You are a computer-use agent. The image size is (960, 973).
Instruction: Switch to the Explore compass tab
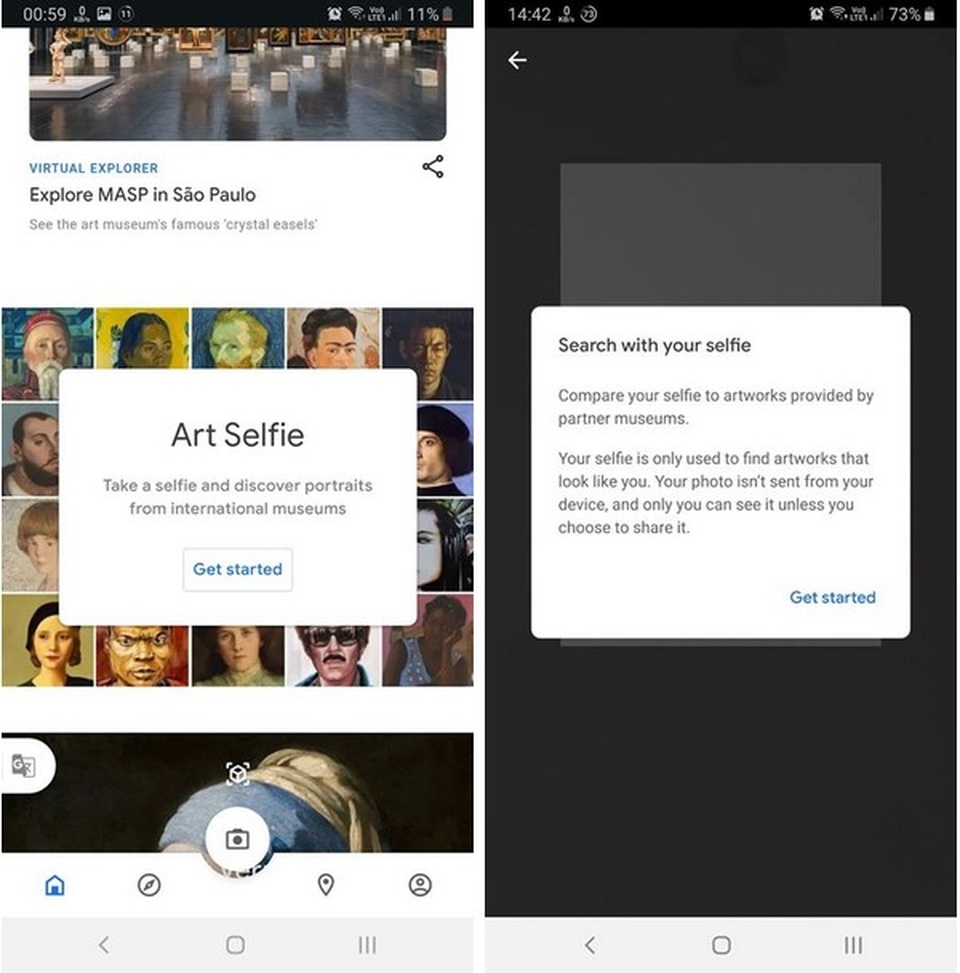point(149,885)
